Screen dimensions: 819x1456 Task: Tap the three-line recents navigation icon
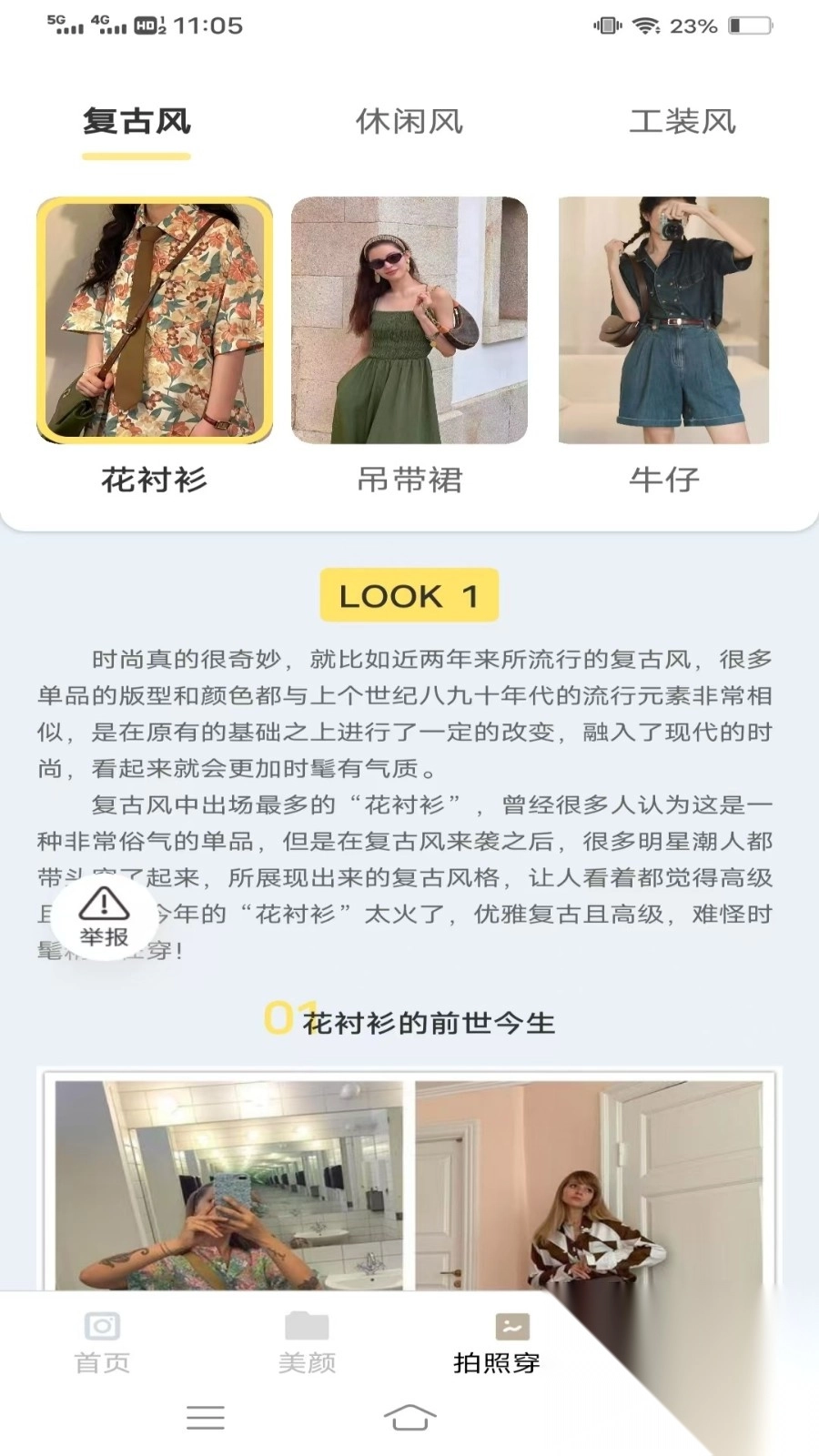(207, 1416)
